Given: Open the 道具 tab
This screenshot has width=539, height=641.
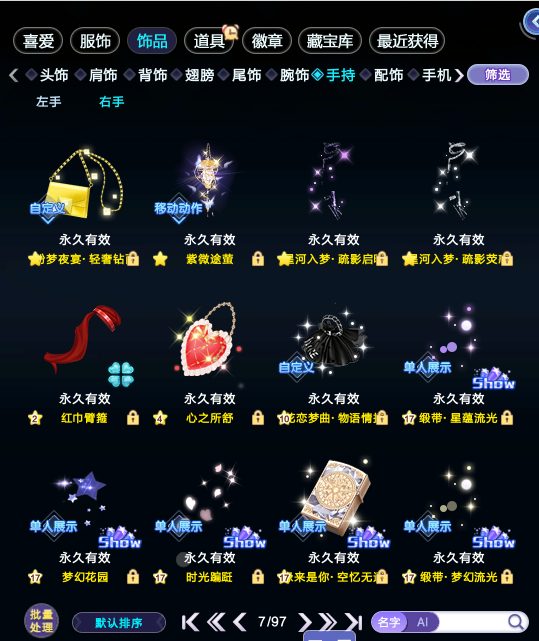Looking at the screenshot, I should [x=209, y=41].
